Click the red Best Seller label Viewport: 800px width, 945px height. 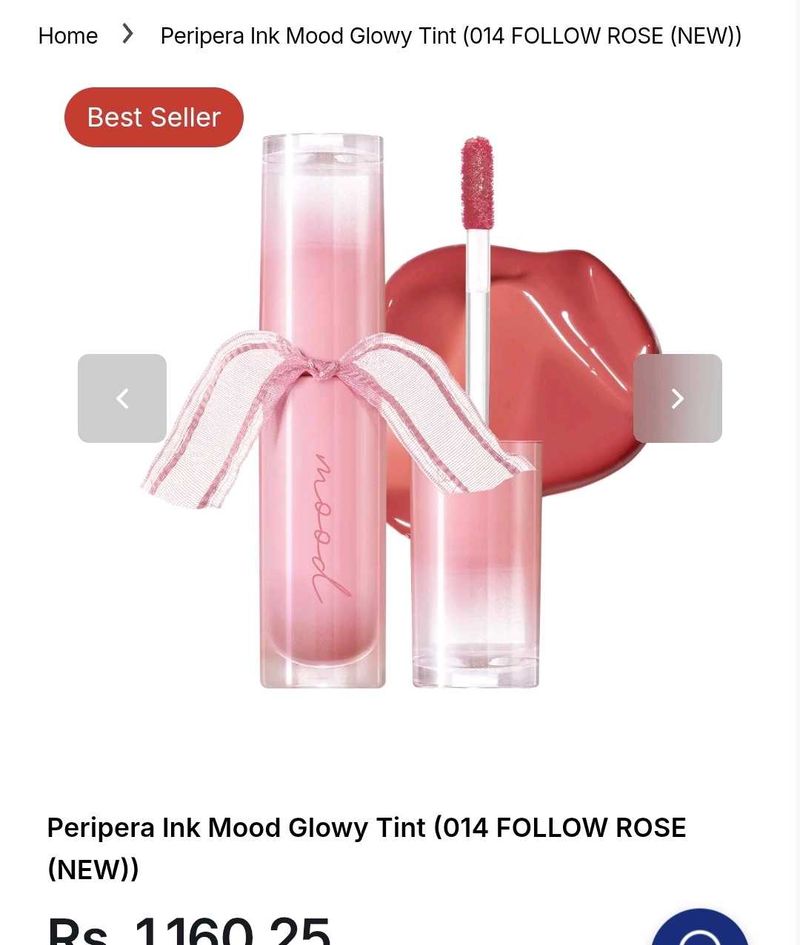pyautogui.click(x=153, y=117)
